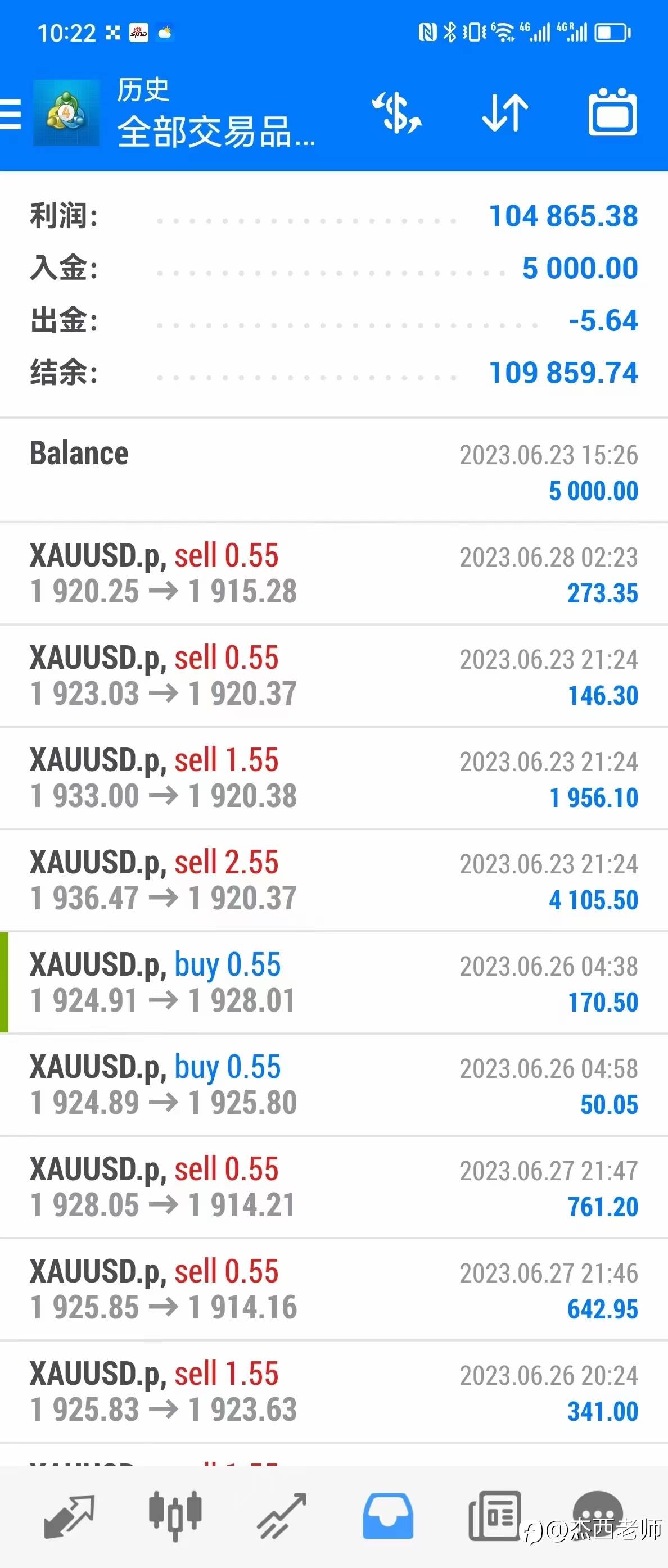The image size is (668, 1568).
Task: Expand the Balance 5 000.00 deposit entry
Action: pos(333,470)
